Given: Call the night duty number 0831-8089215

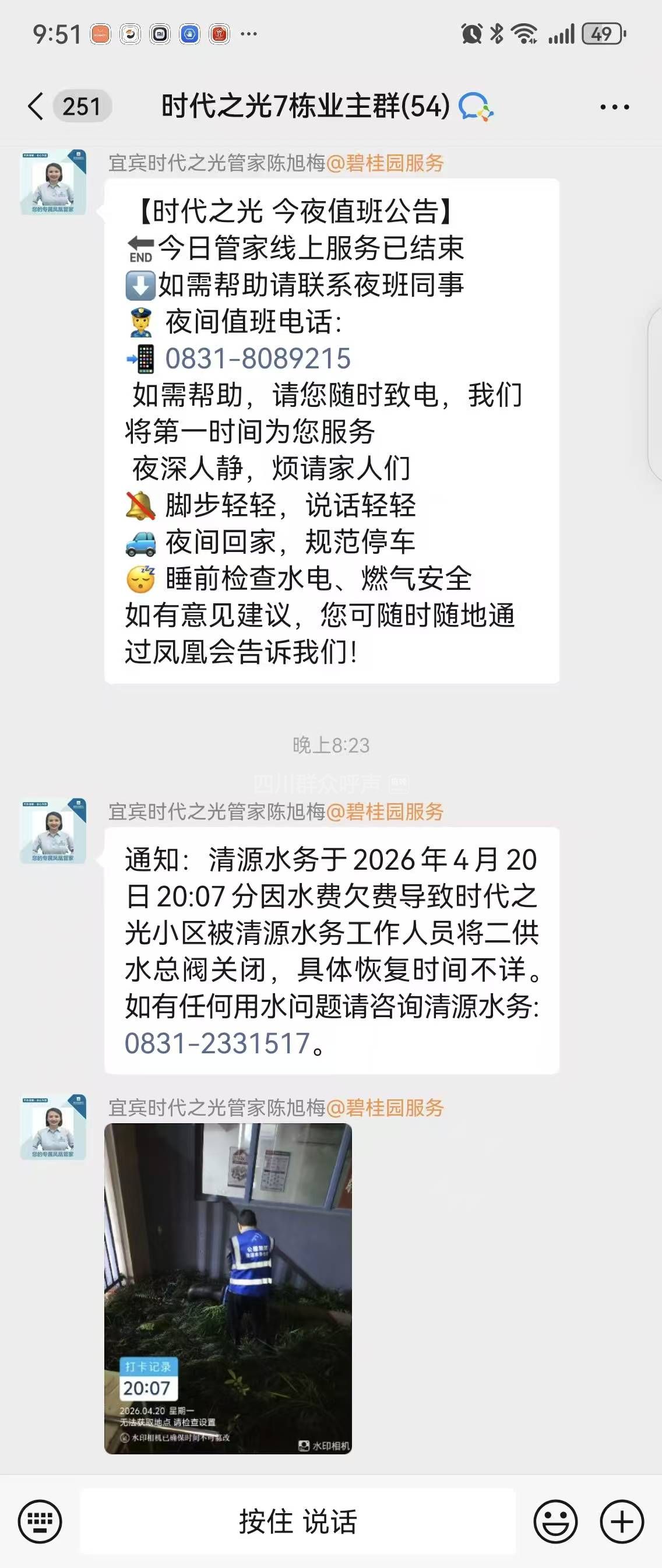Looking at the screenshot, I should pos(258,358).
